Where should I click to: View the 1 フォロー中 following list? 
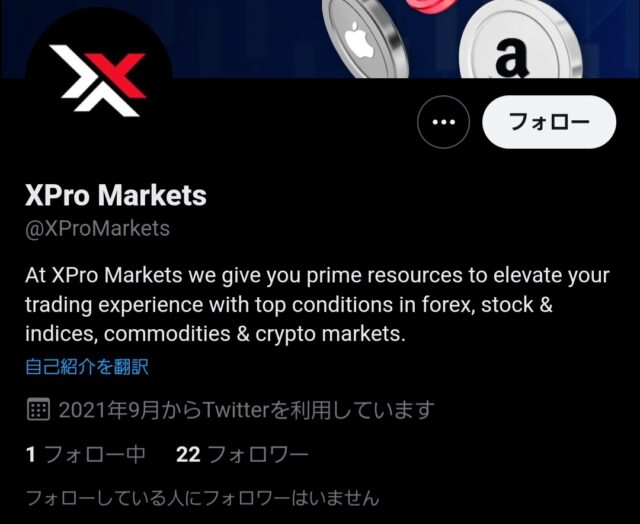86,455
